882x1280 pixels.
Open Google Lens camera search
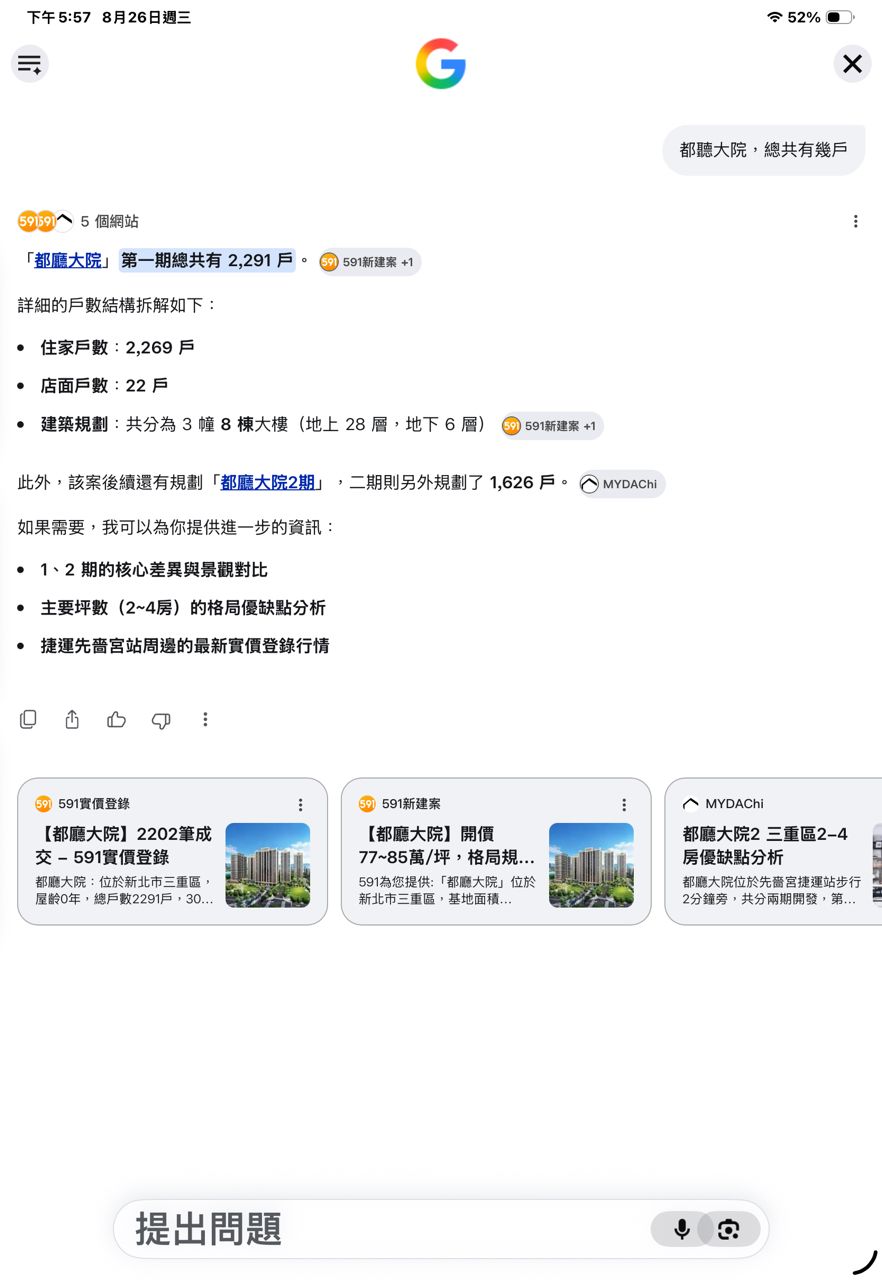tap(729, 1229)
